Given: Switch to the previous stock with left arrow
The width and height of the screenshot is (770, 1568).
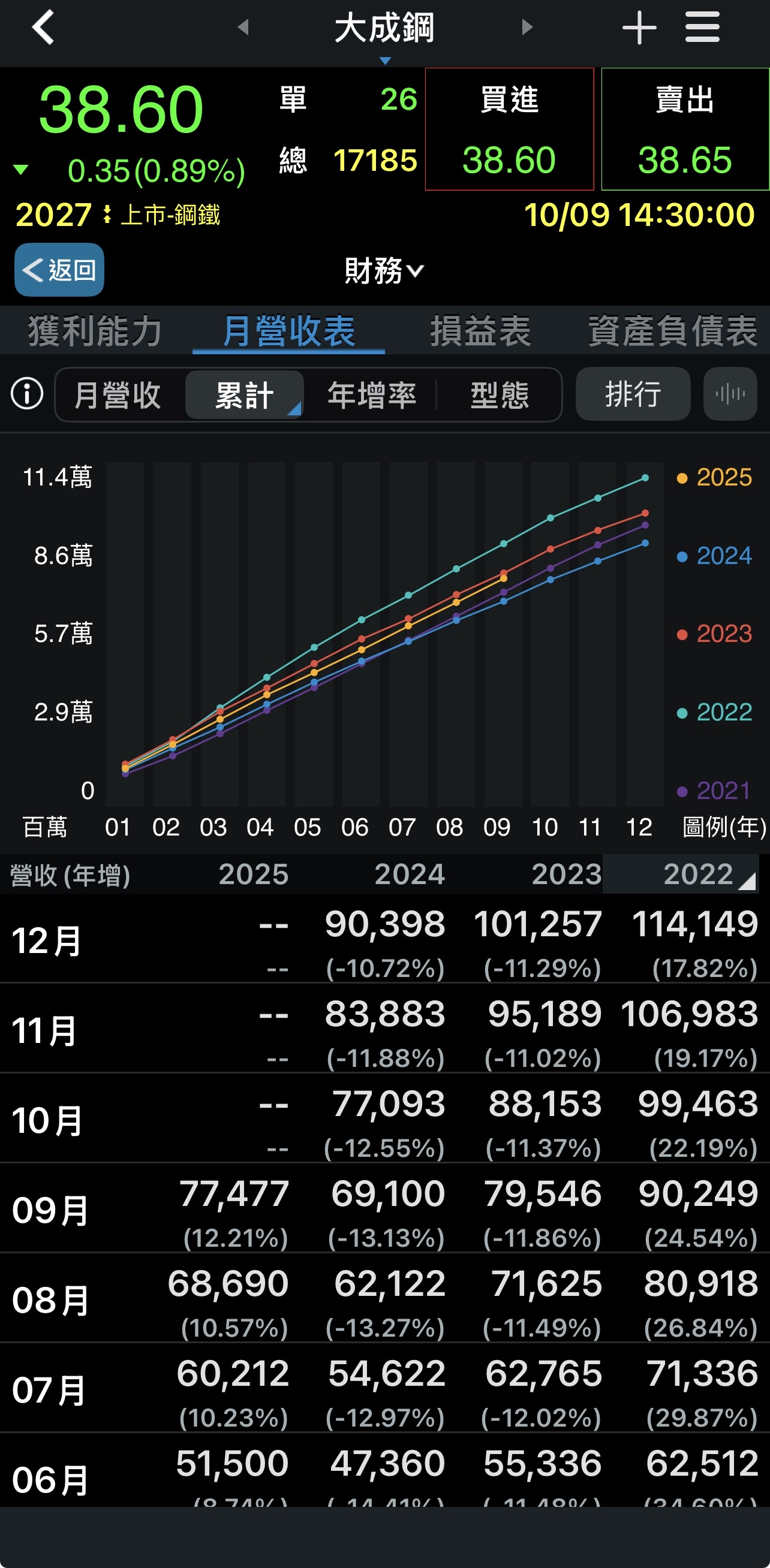Looking at the screenshot, I should [243, 27].
